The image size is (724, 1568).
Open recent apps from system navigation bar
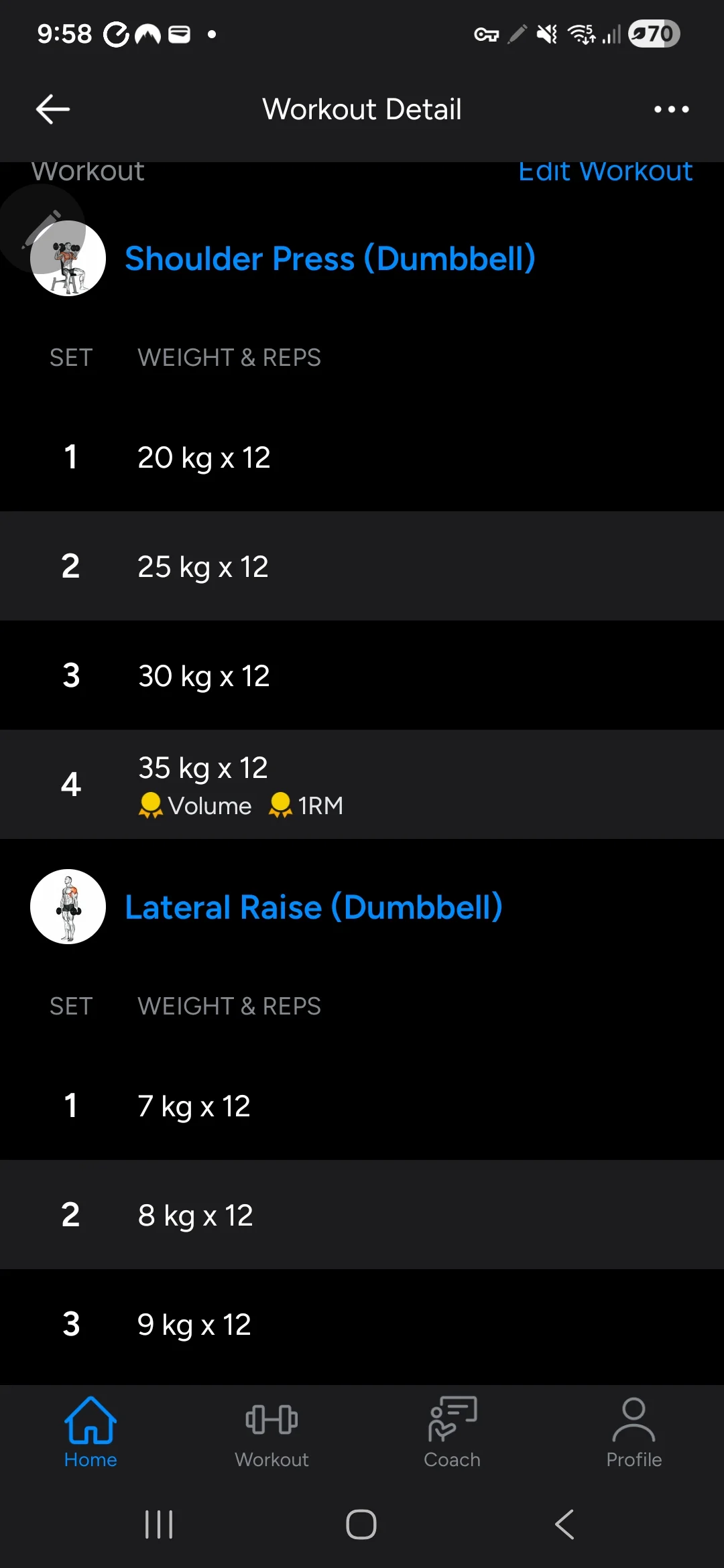[159, 1524]
